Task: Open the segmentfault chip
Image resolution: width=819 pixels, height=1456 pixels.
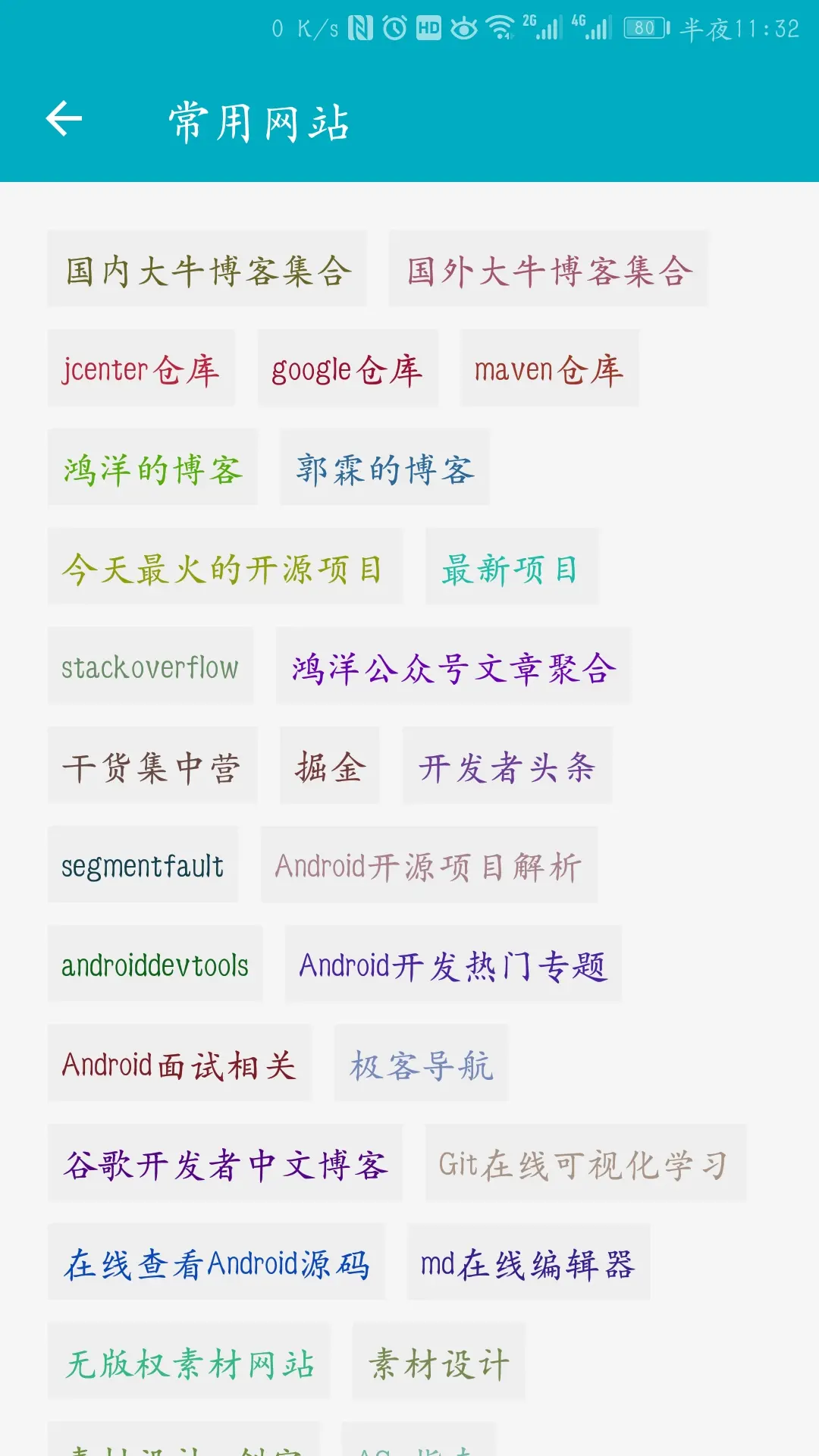Action: [x=143, y=865]
